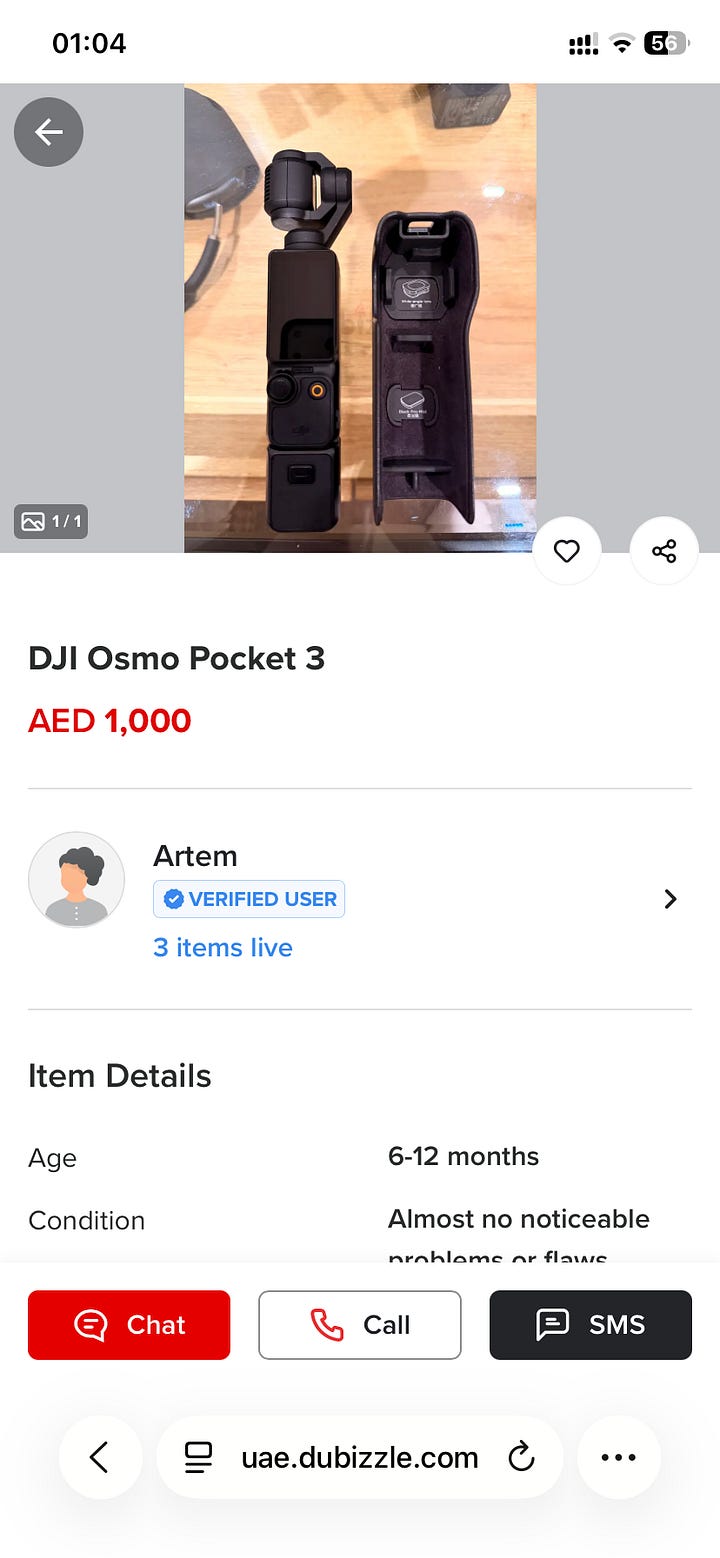Image resolution: width=720 pixels, height=1558 pixels.
Task: Go back using the arrow over the photo
Action: pyautogui.click(x=48, y=132)
